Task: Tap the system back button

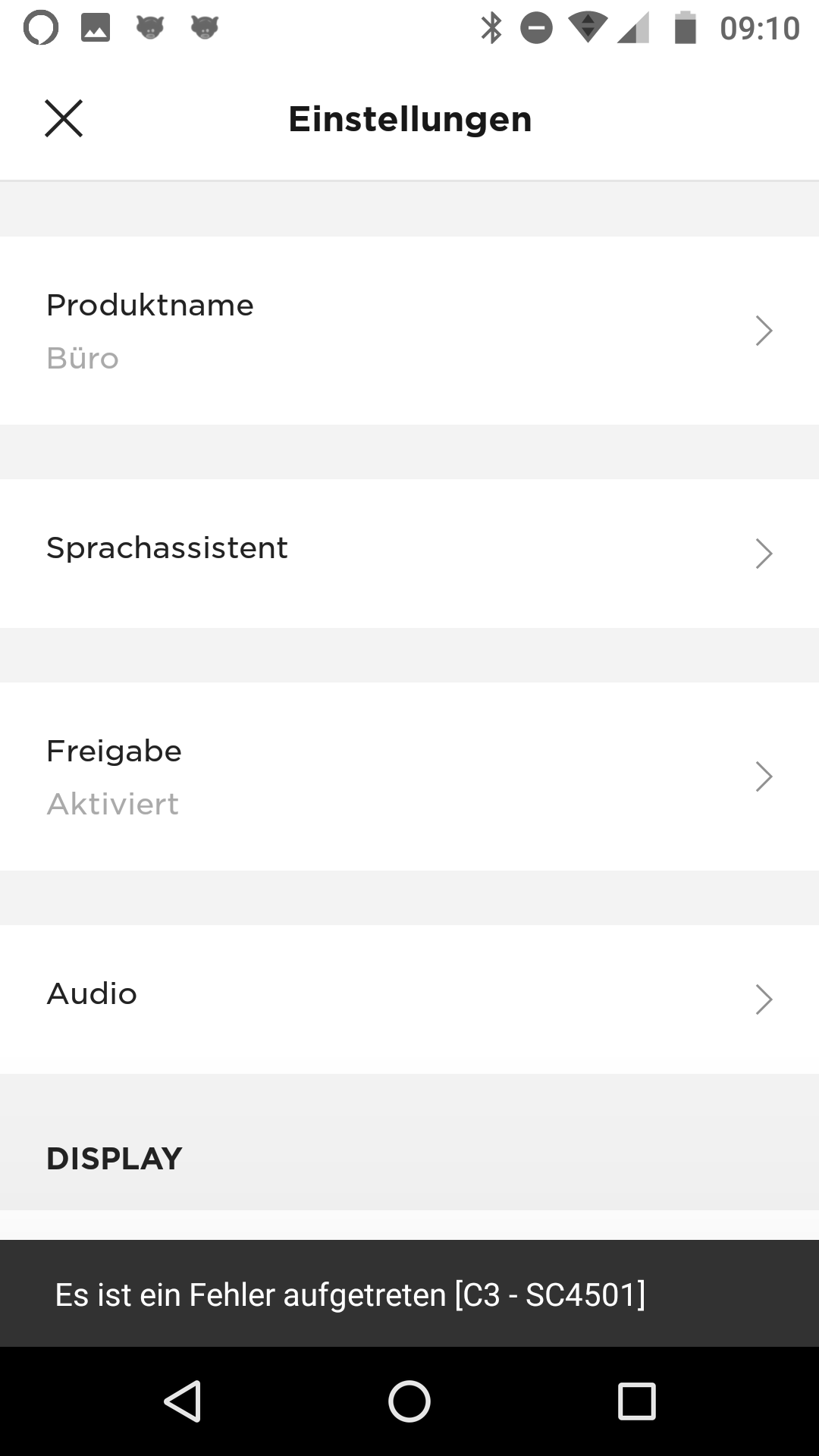Action: pyautogui.click(x=183, y=1401)
